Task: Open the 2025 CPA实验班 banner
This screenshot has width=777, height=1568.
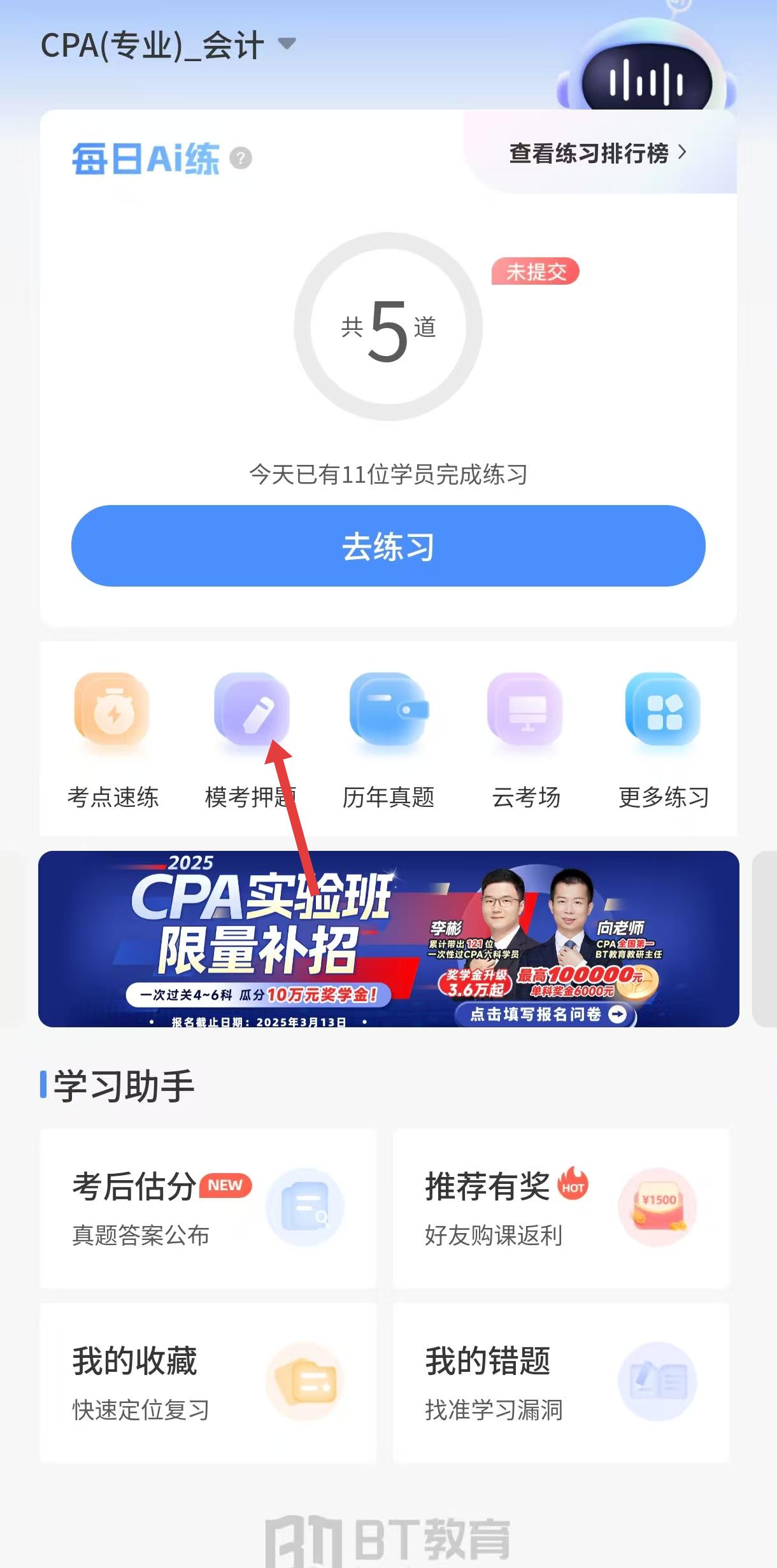Action: tap(388, 939)
